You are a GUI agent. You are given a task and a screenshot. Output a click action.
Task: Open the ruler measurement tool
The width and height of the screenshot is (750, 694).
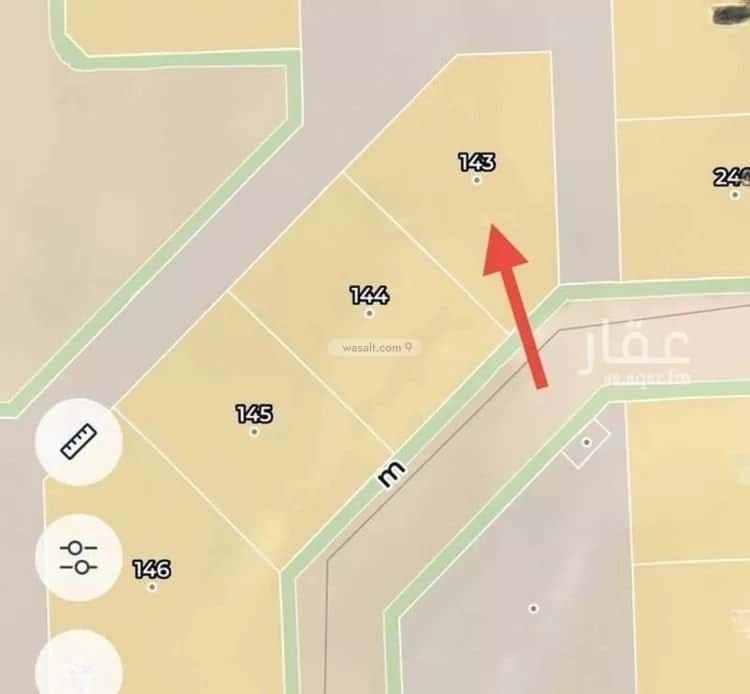point(79,443)
